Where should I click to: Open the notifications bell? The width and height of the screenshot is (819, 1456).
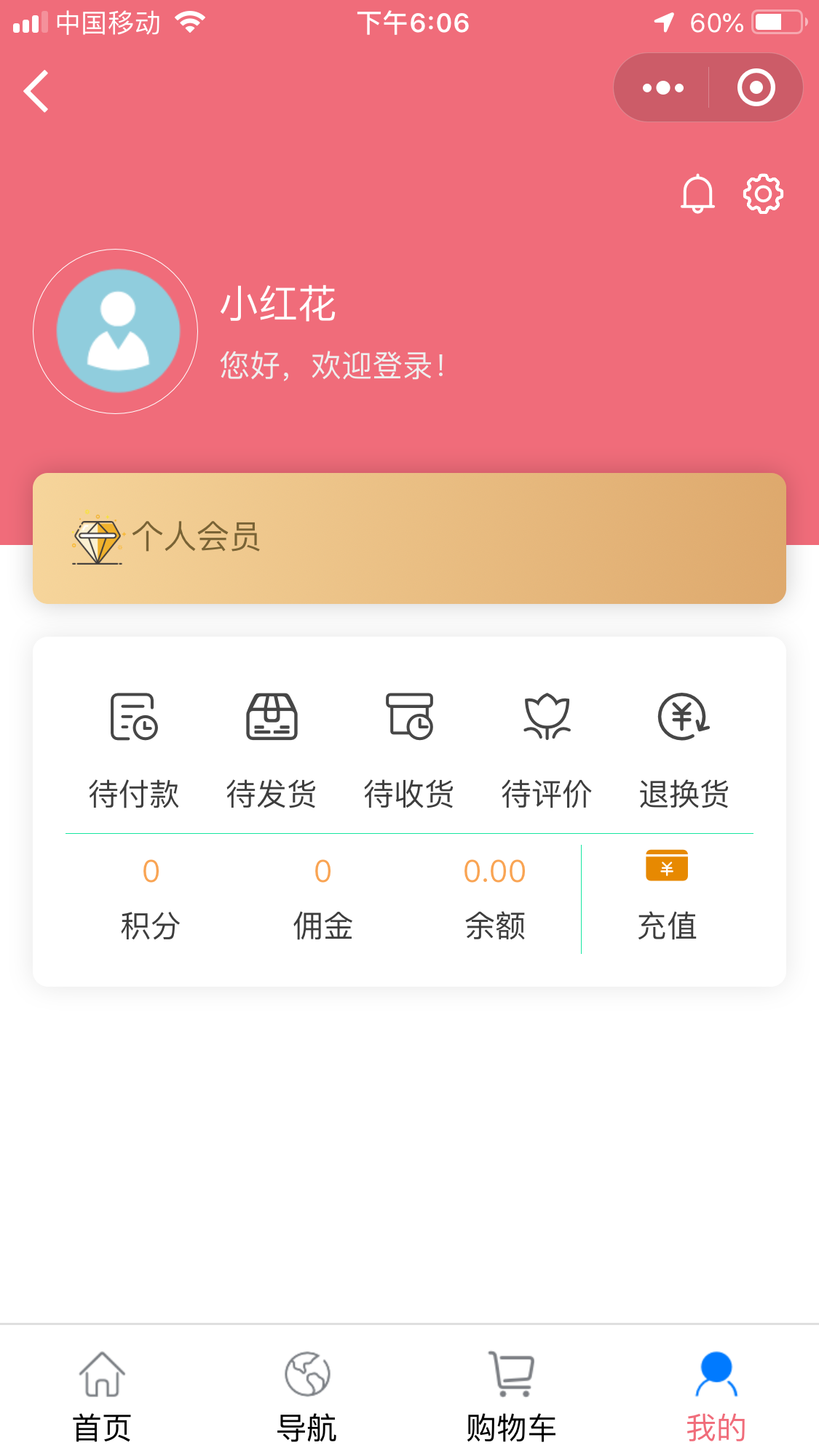[697, 194]
